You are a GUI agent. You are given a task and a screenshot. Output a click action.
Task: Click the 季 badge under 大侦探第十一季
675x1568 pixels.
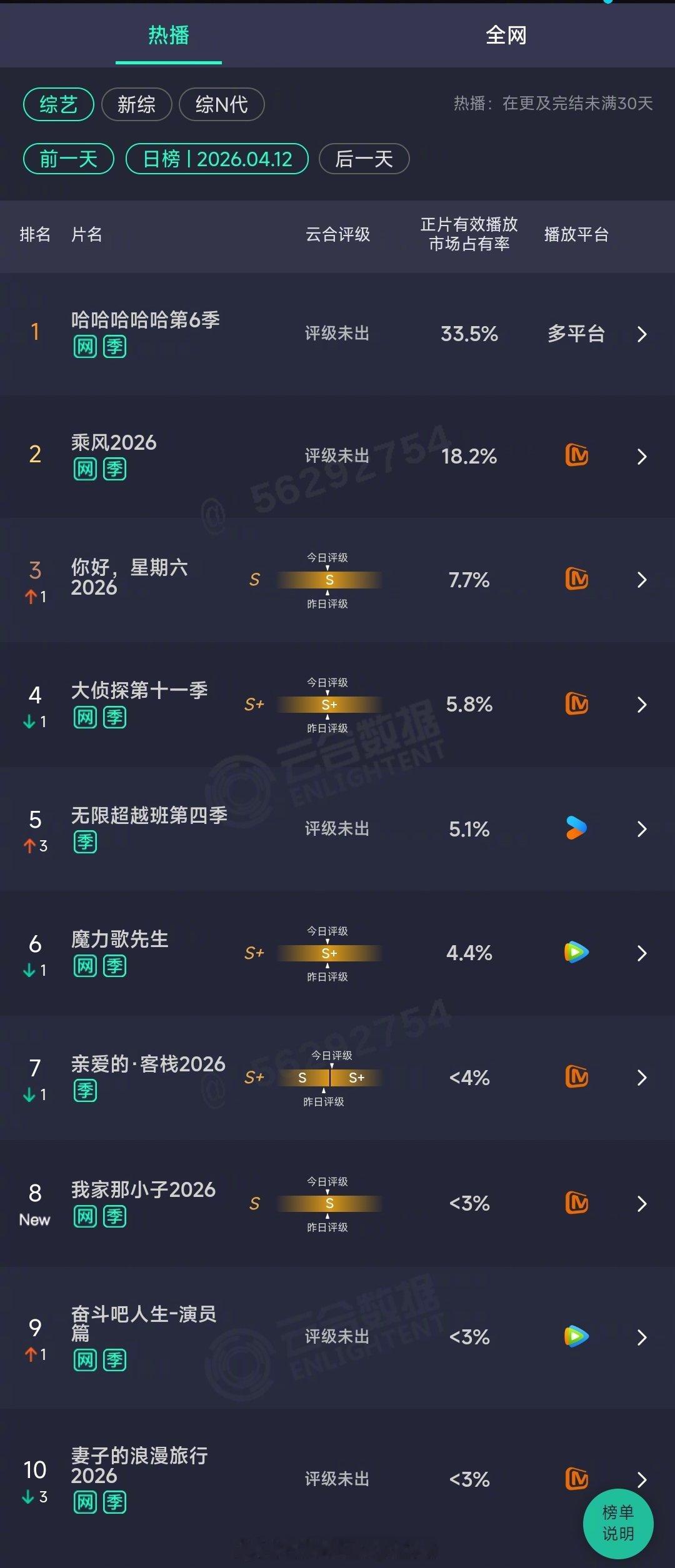pyautogui.click(x=113, y=718)
